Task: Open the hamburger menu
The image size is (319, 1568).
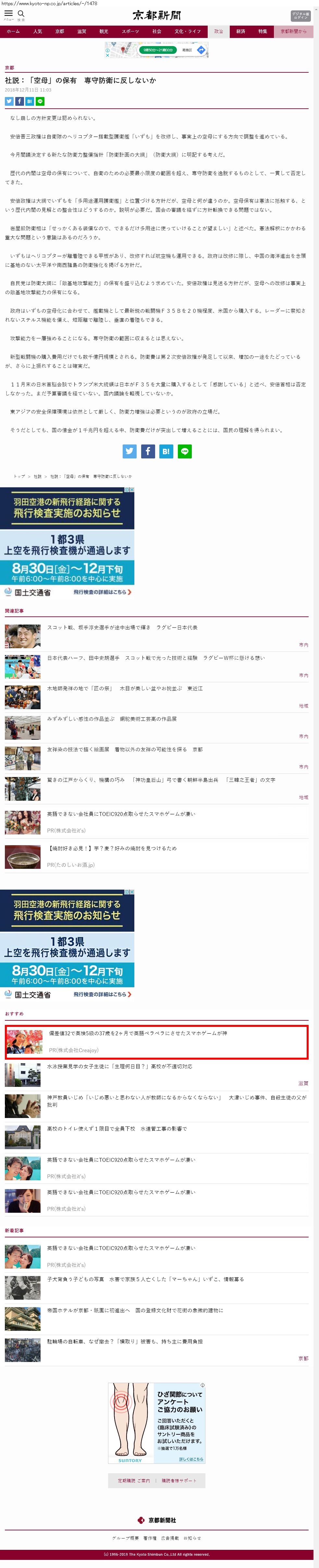Action: (x=8, y=14)
